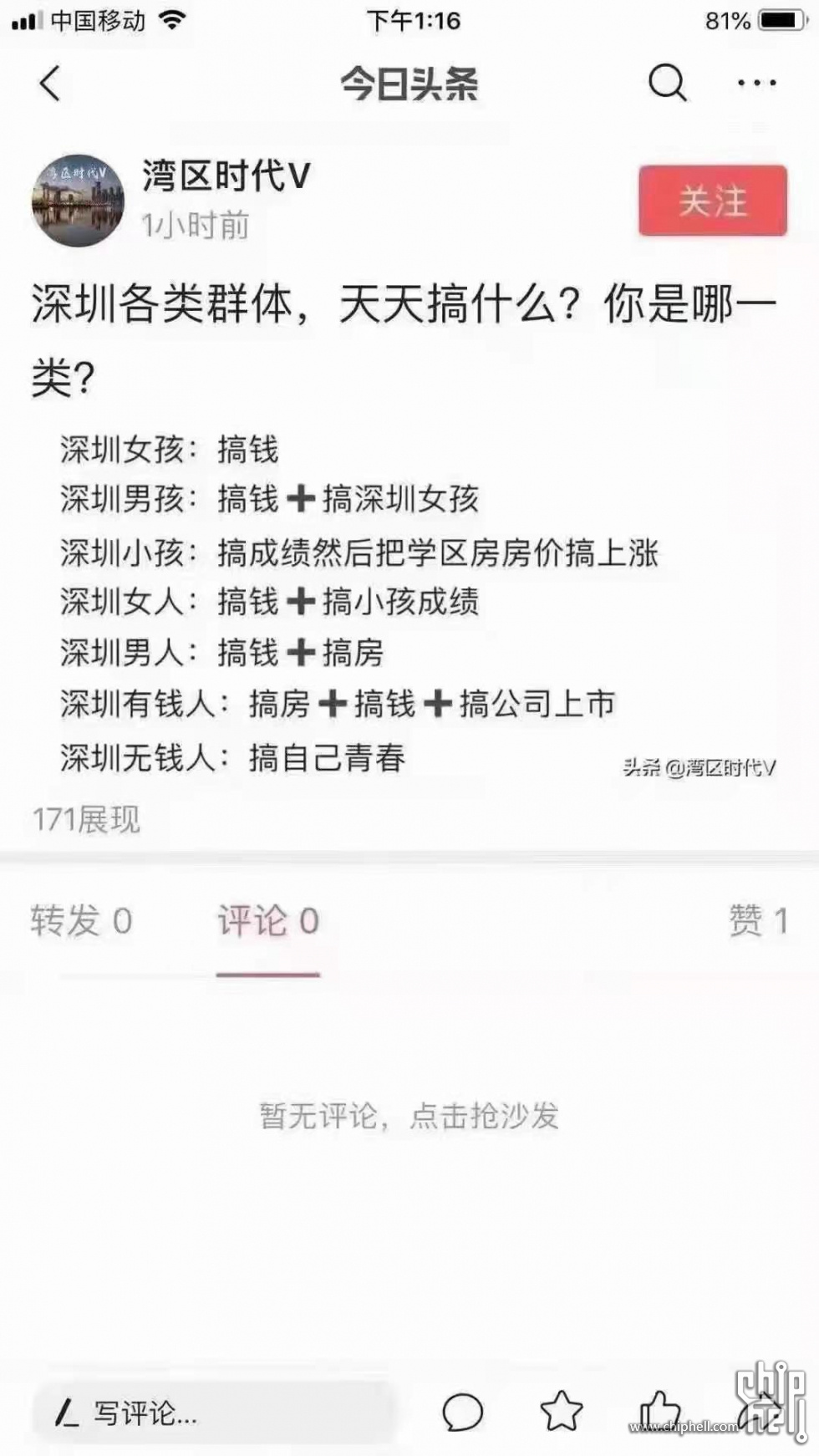Switch to the 转发 0 tab

tap(81, 921)
